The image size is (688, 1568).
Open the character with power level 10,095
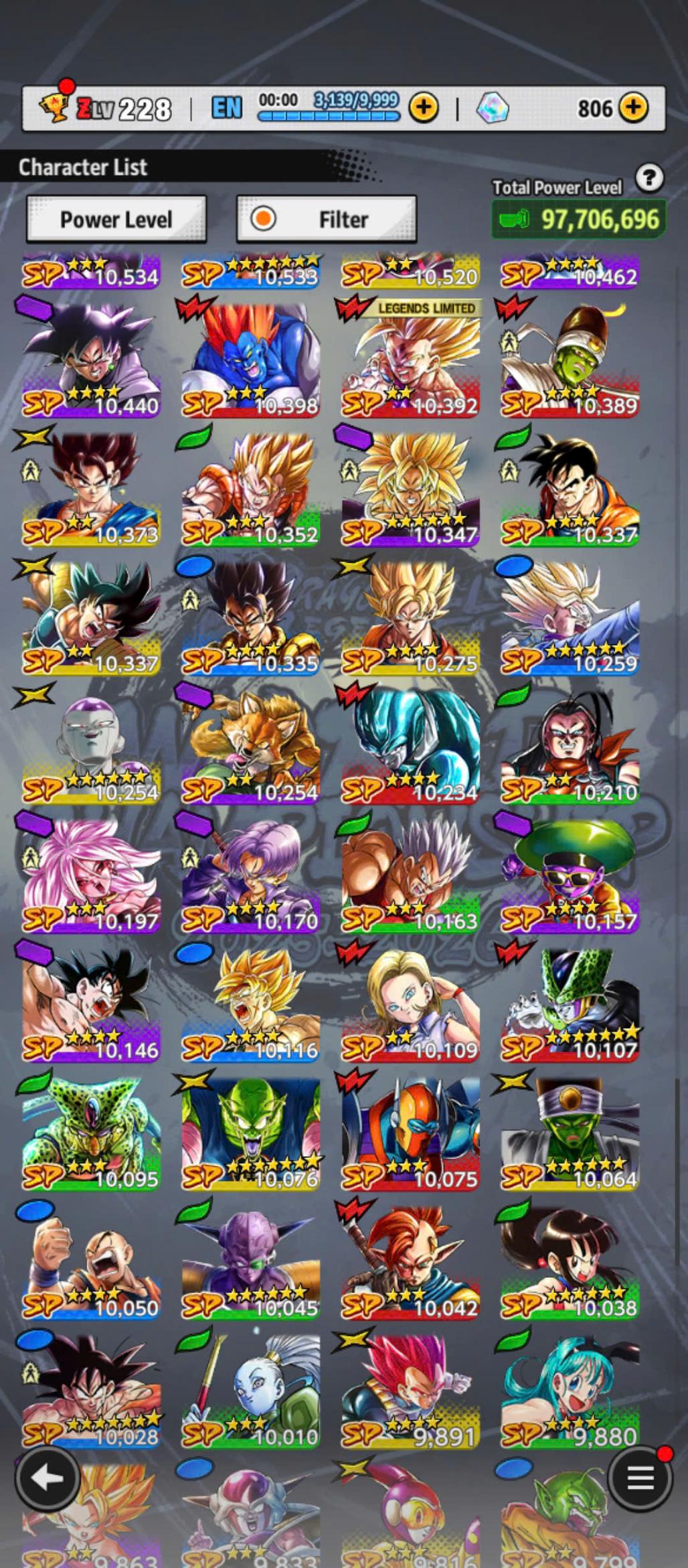(91, 1132)
